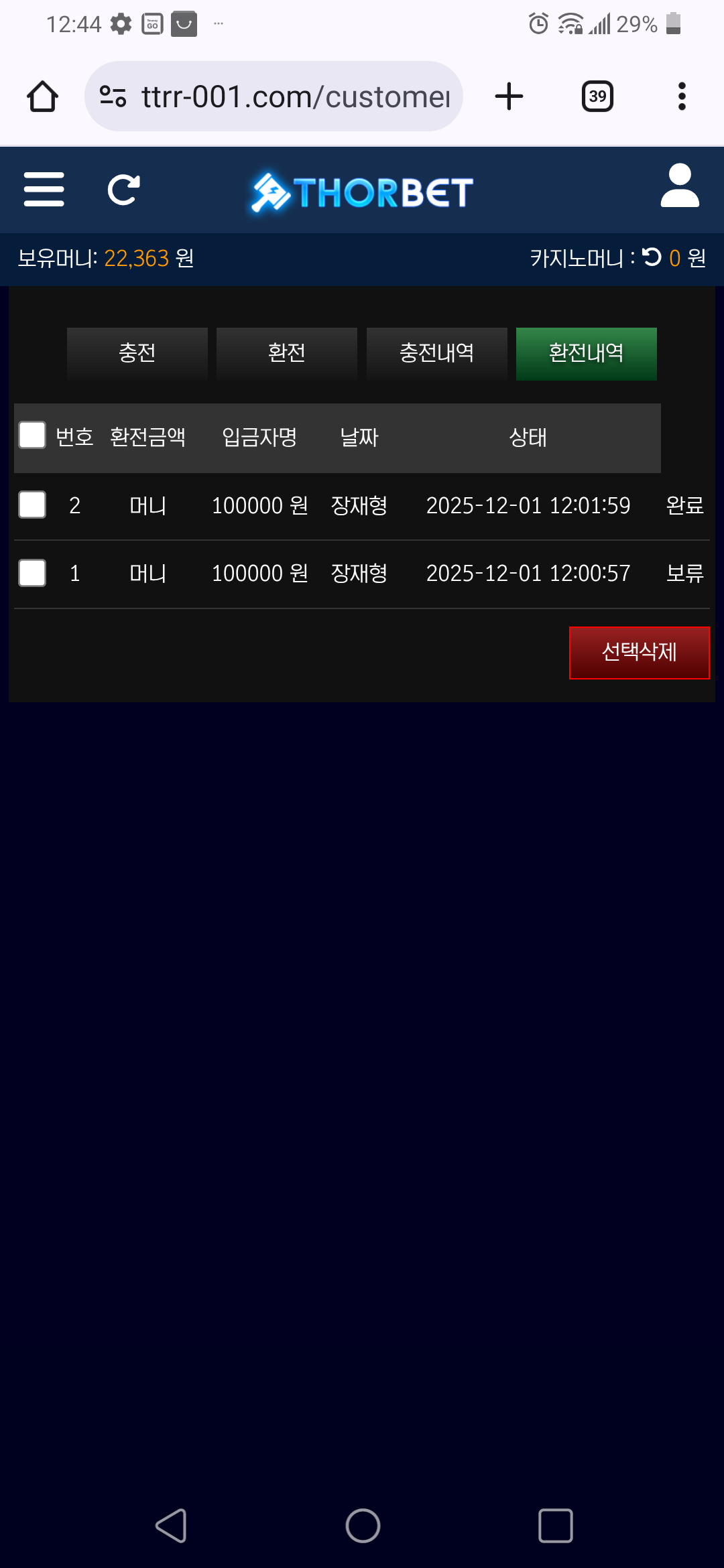Select the 환전내역 tab

click(586, 353)
